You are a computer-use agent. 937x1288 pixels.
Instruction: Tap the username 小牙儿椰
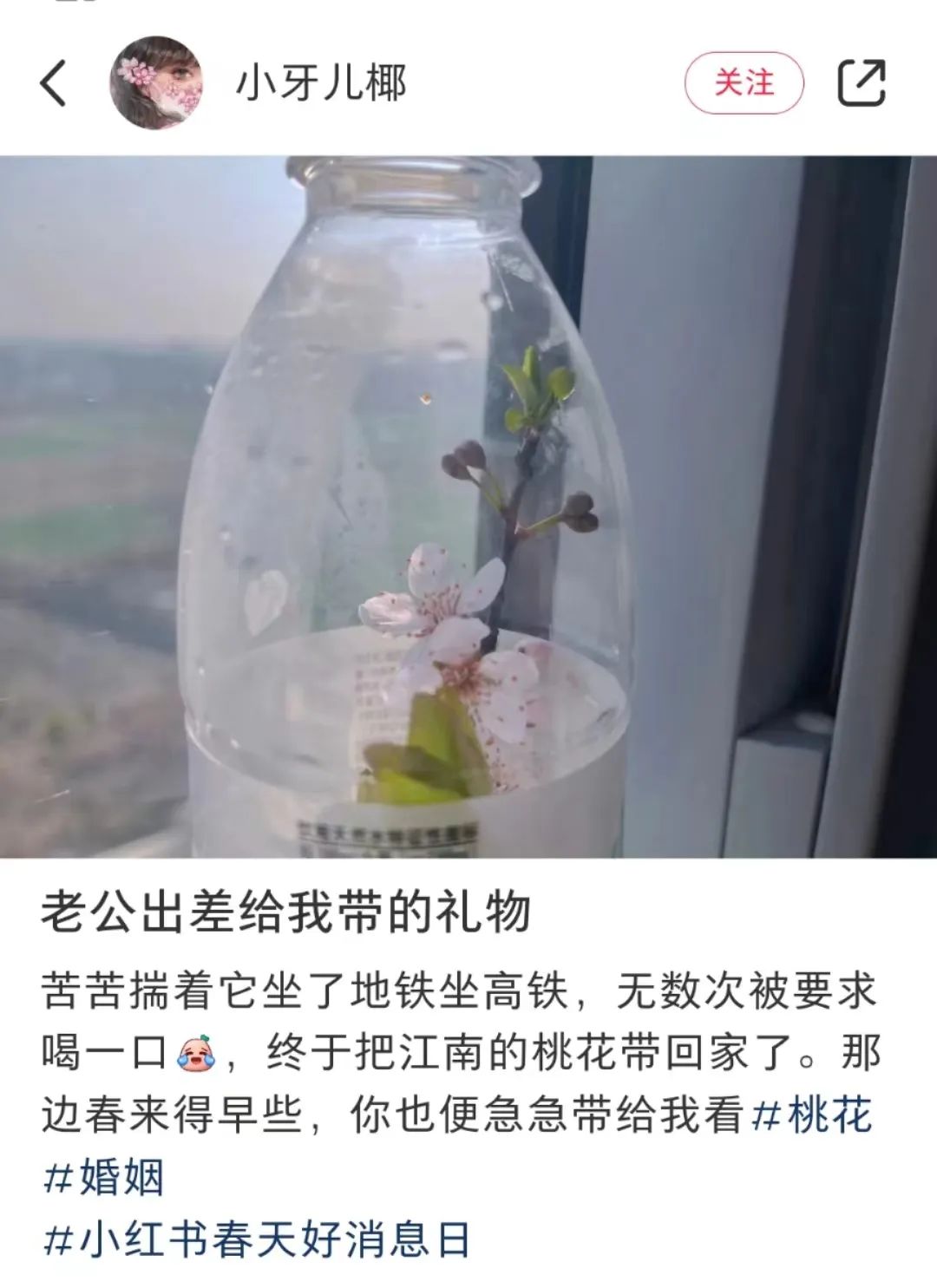(x=321, y=83)
